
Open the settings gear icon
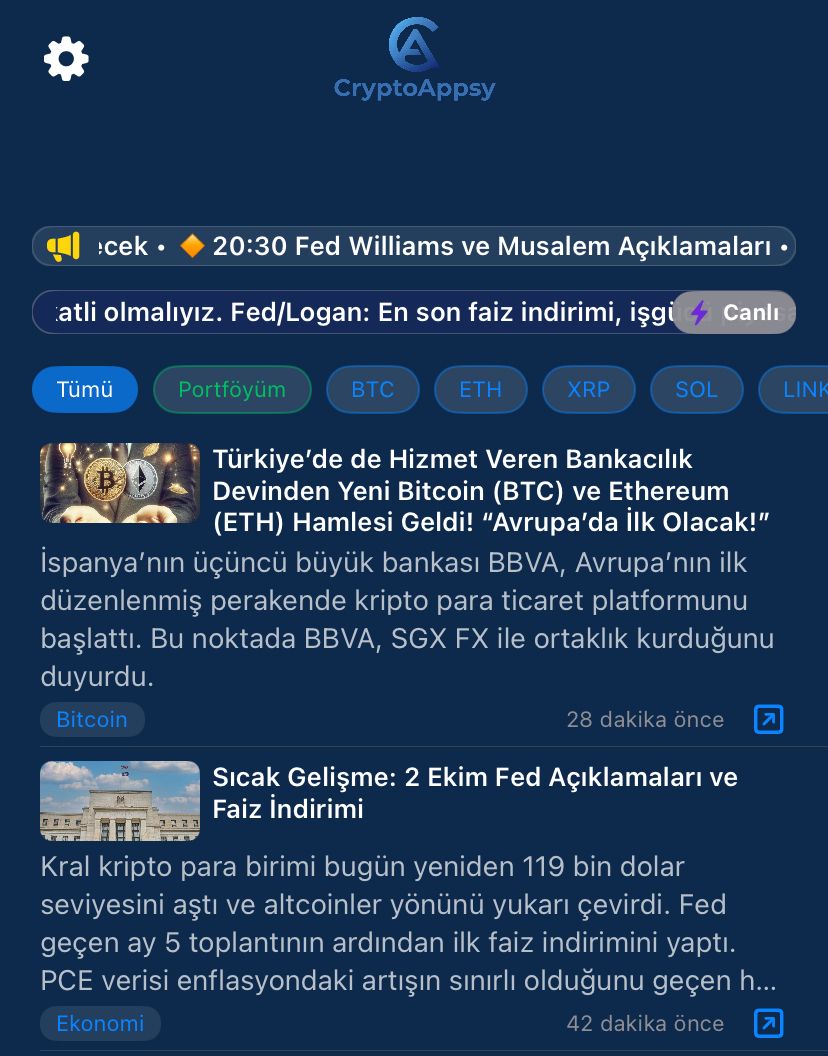66,59
